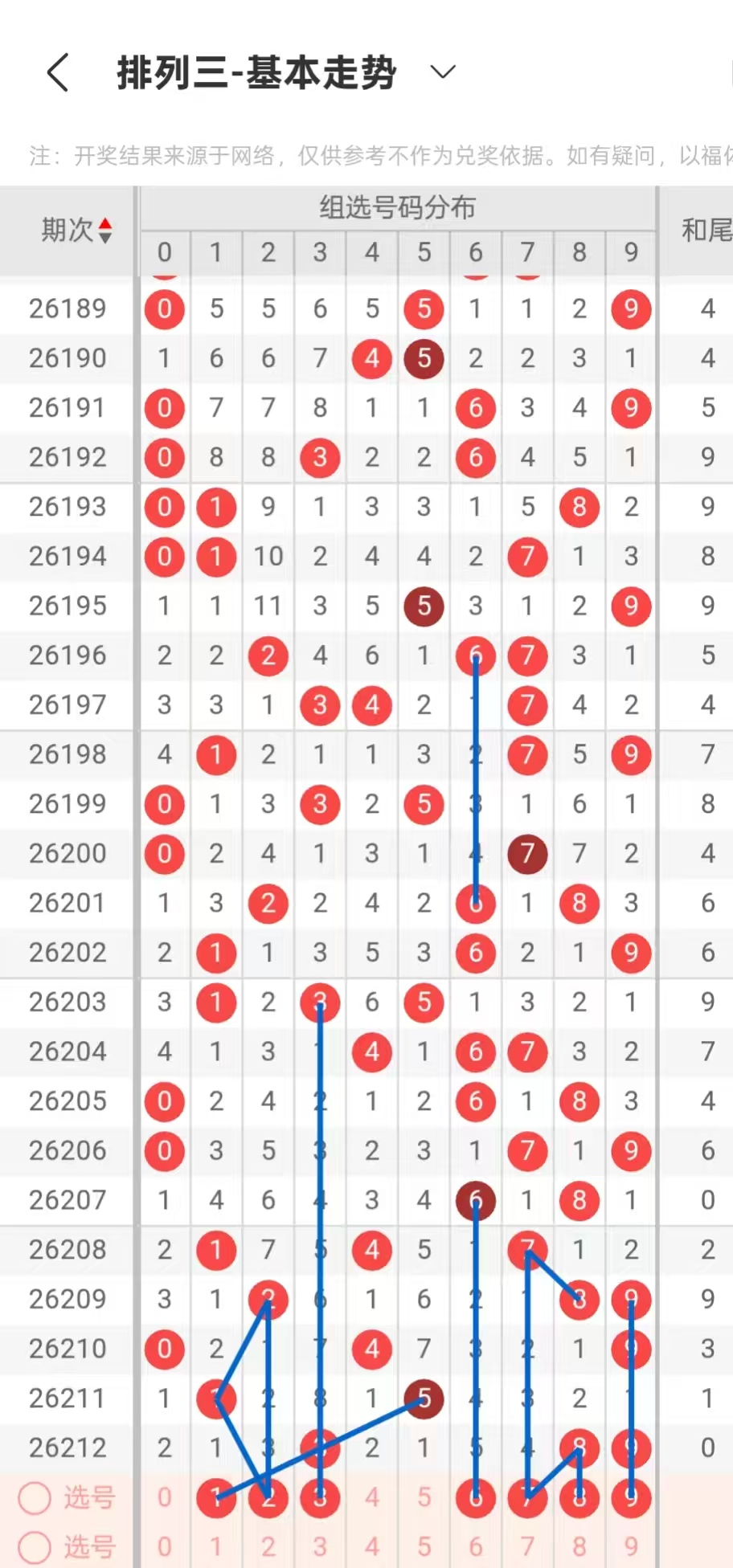Select the upper 选号 radio button
This screenshot has width=733, height=1568.
35,1497
